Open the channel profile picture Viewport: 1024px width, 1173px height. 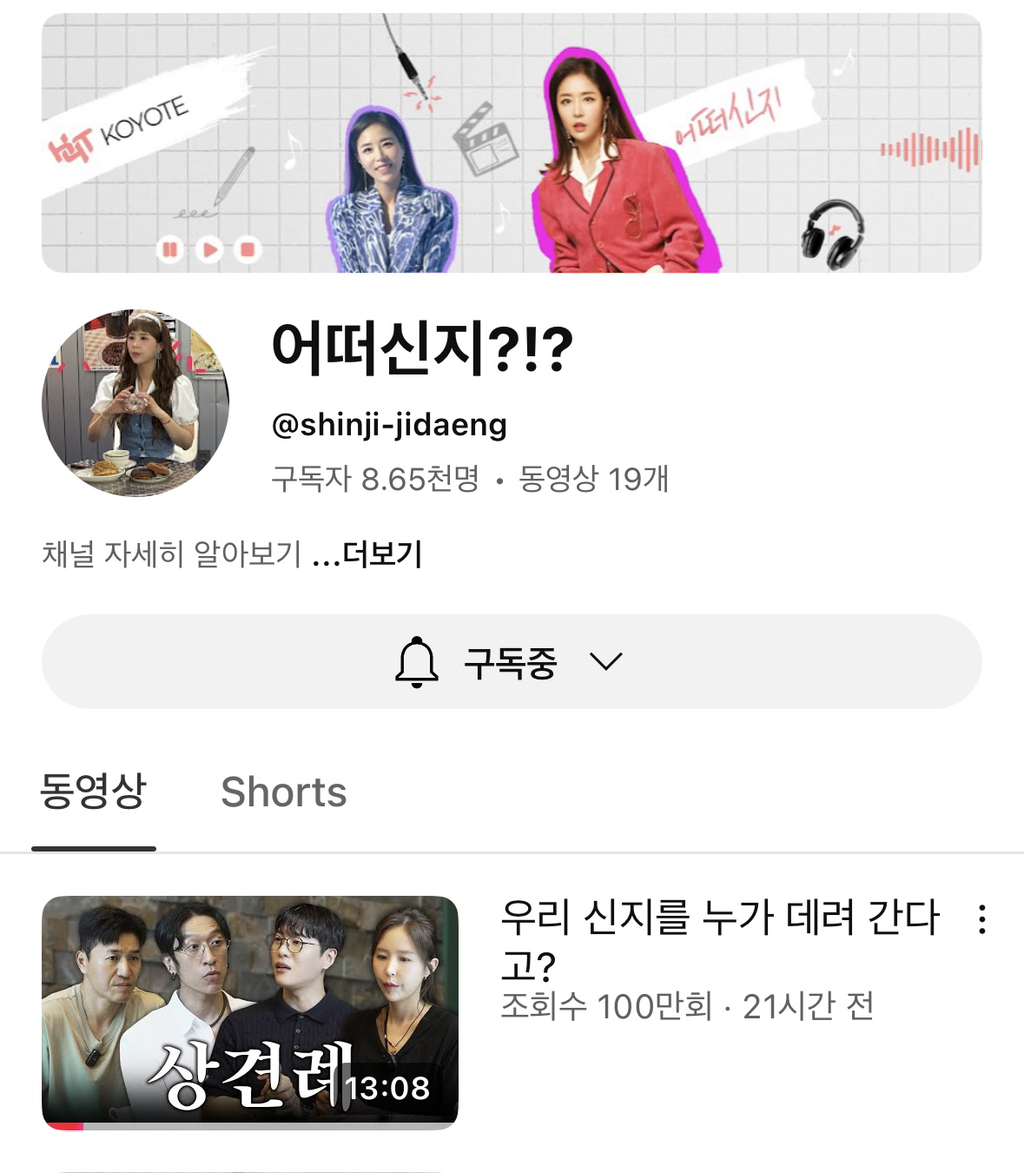[x=135, y=403]
